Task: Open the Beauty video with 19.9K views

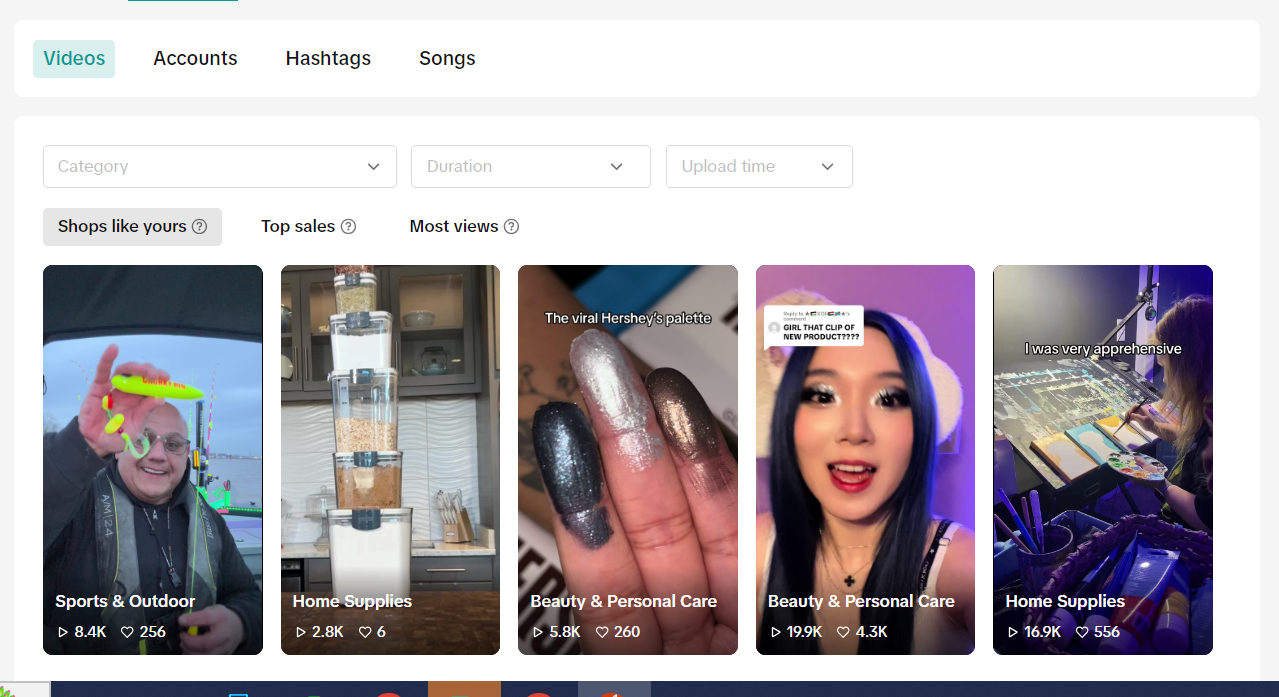Action: 865,459
